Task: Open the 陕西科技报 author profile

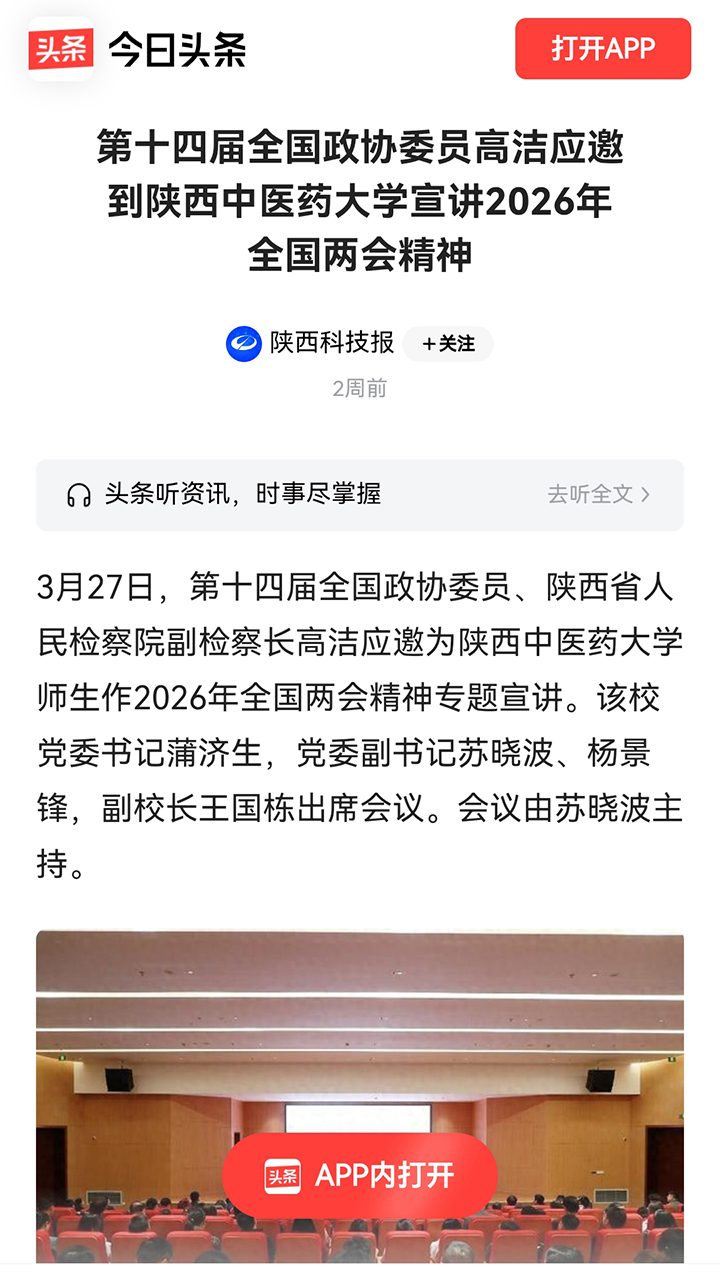Action: tap(331, 343)
